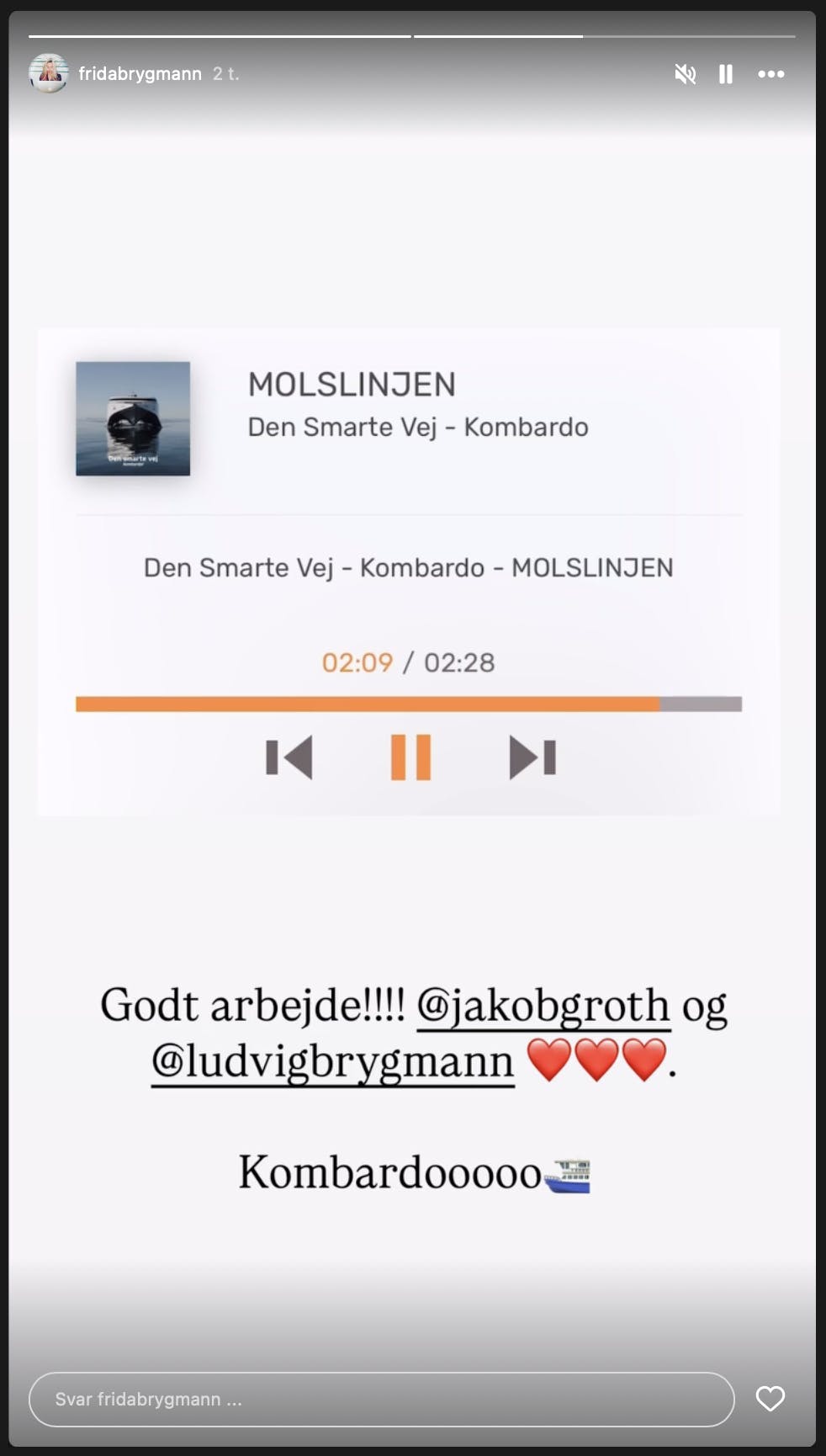This screenshot has height=1456, width=826.
Task: Open the three-dot overflow menu
Action: coord(771,74)
